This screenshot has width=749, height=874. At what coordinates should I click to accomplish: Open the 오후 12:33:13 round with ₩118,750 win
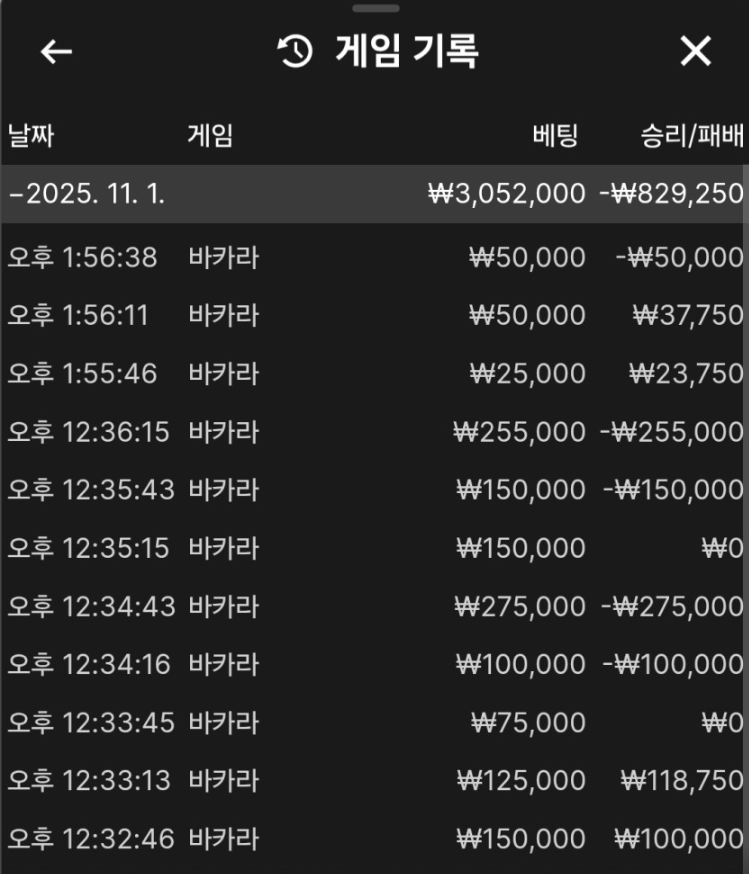tap(374, 780)
